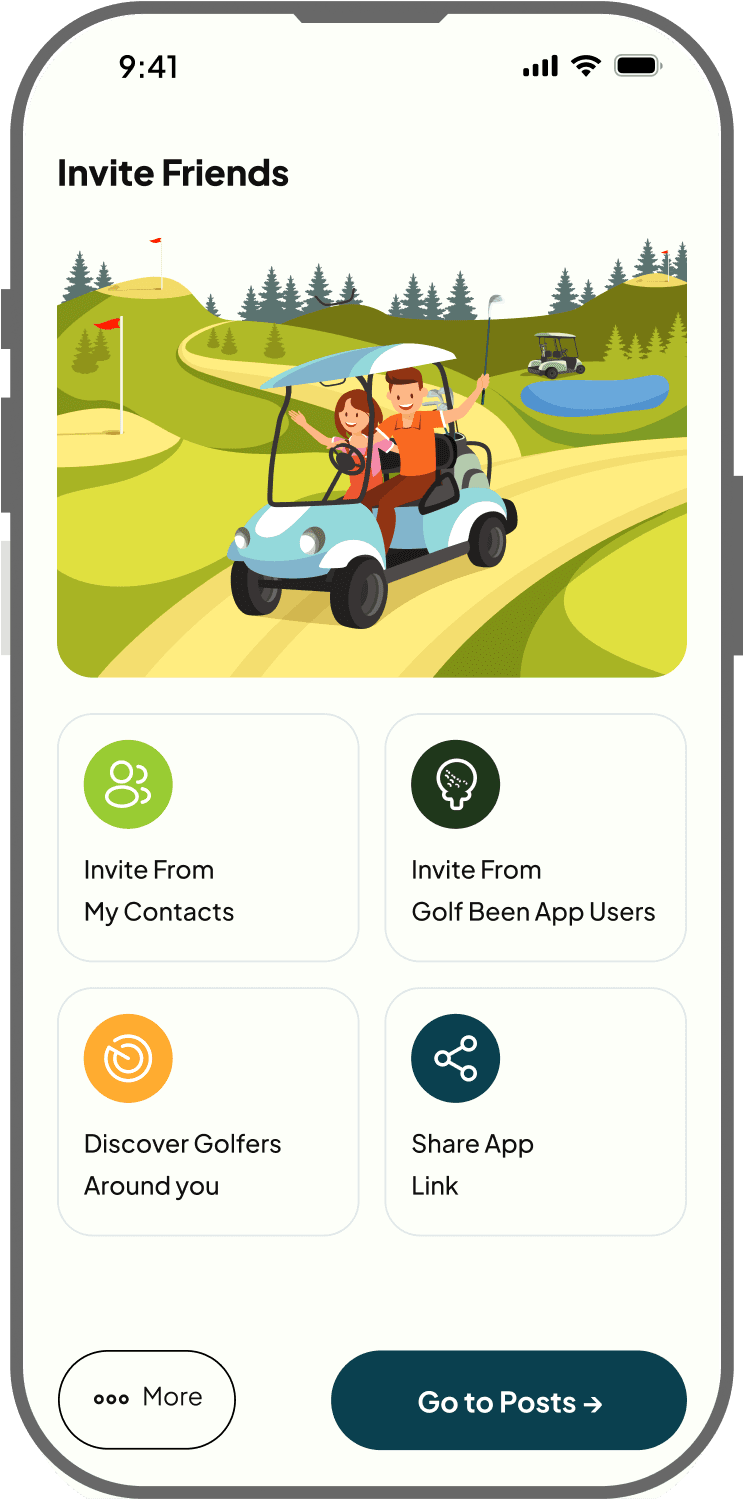Open Discover Golfers Around you card

pos(208,1112)
